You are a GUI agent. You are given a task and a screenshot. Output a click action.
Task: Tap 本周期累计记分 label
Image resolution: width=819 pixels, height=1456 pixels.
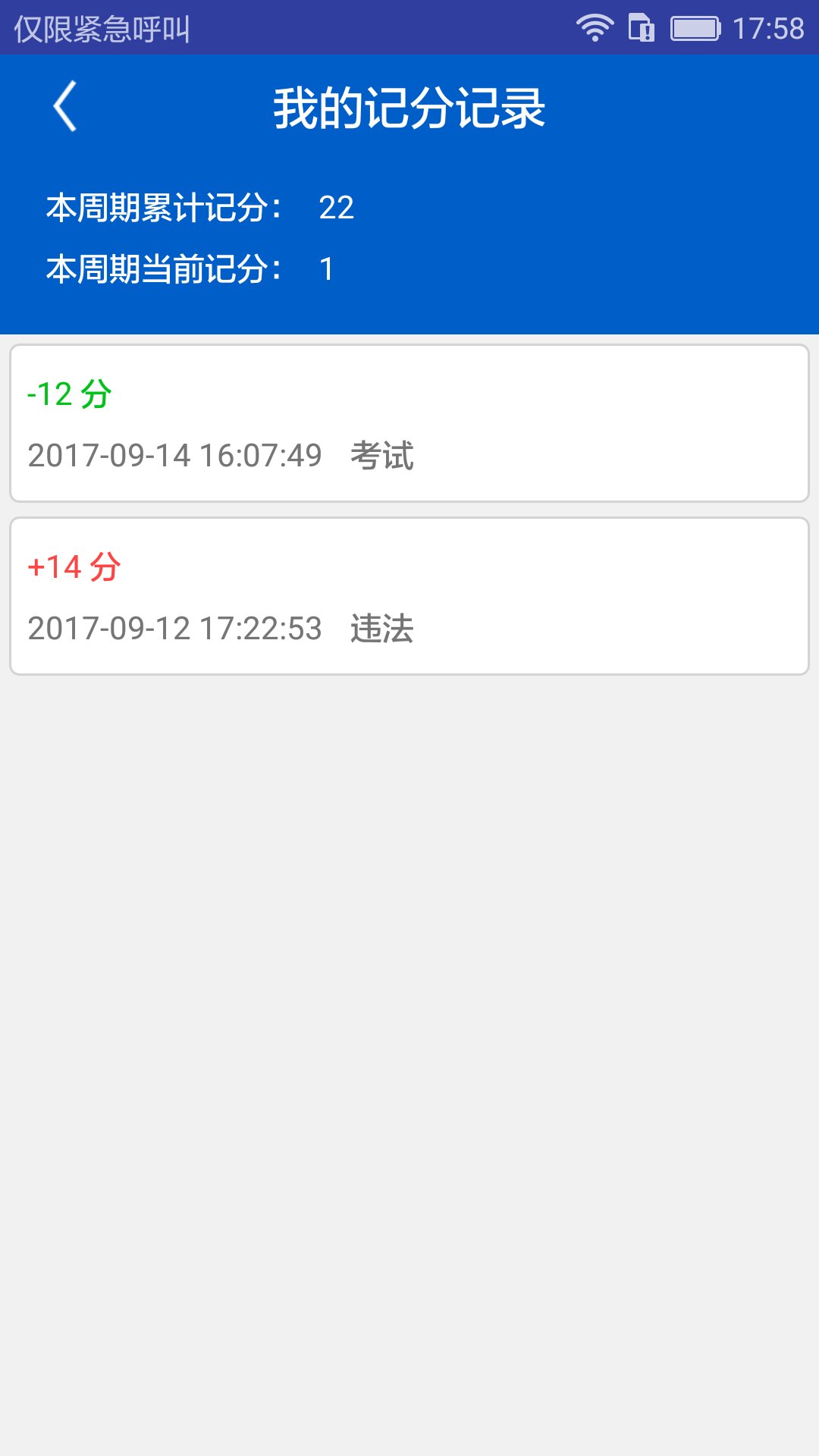[167, 208]
